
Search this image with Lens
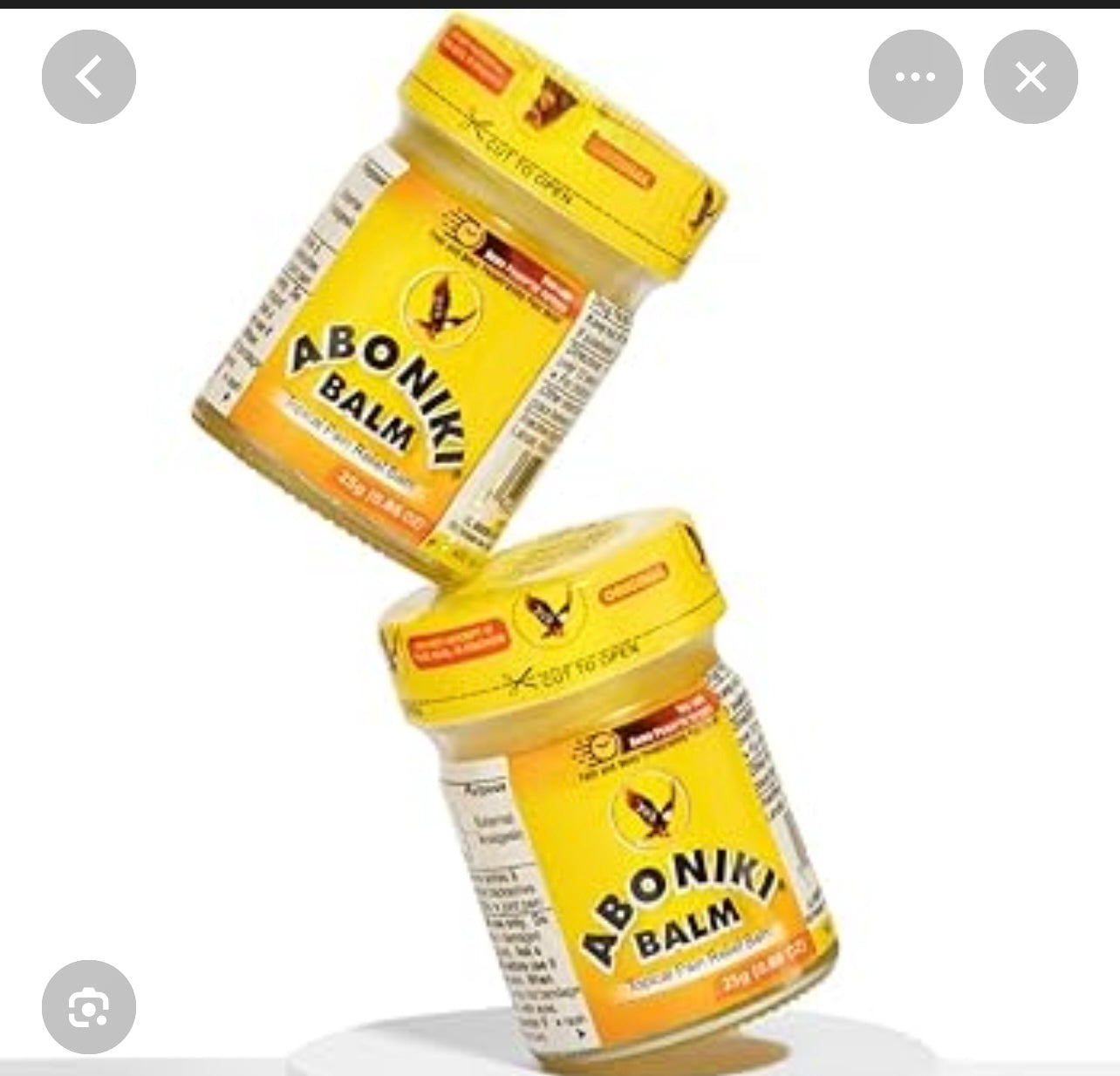pos(88,1006)
